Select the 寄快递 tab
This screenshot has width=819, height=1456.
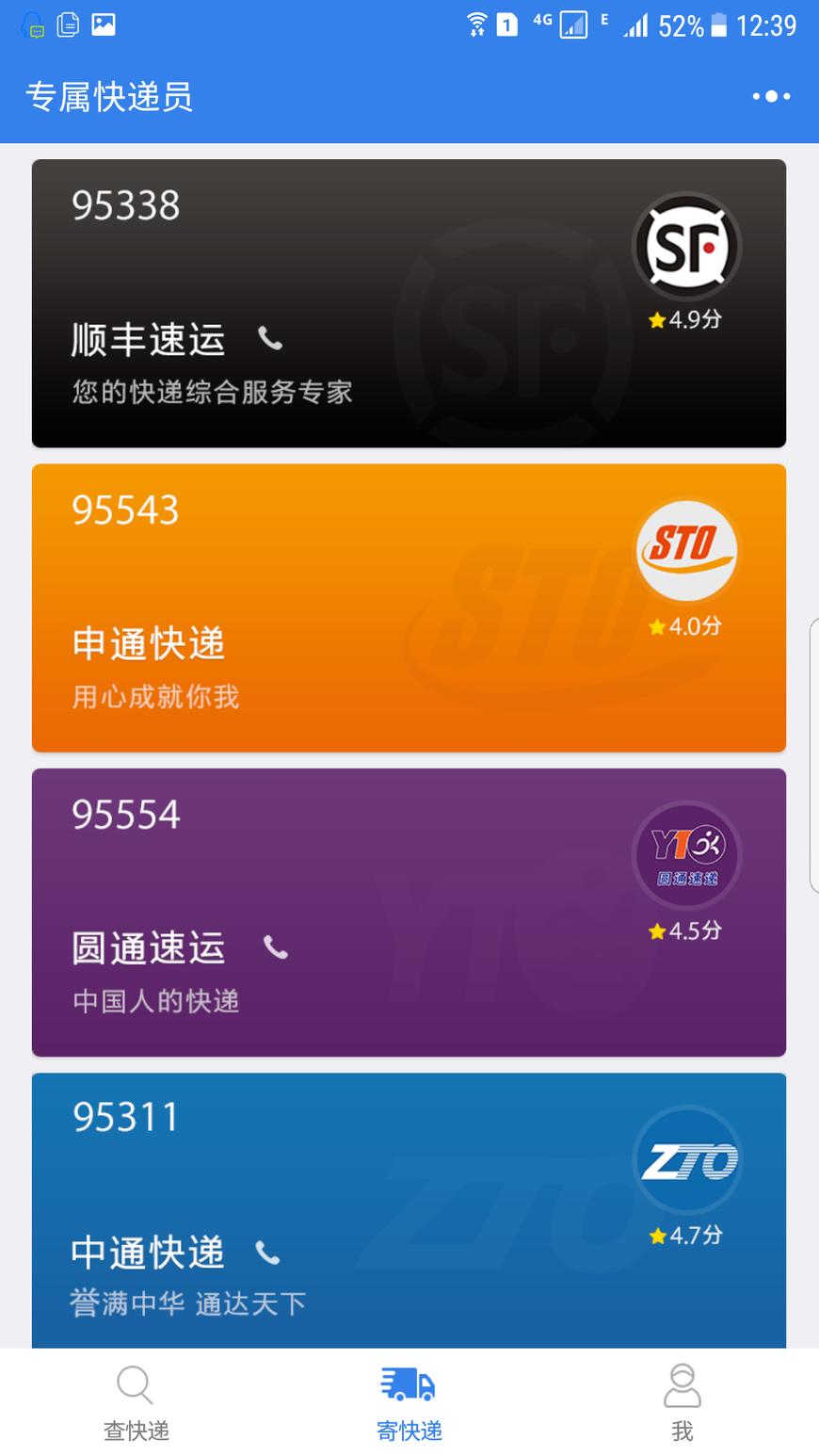point(409,1403)
